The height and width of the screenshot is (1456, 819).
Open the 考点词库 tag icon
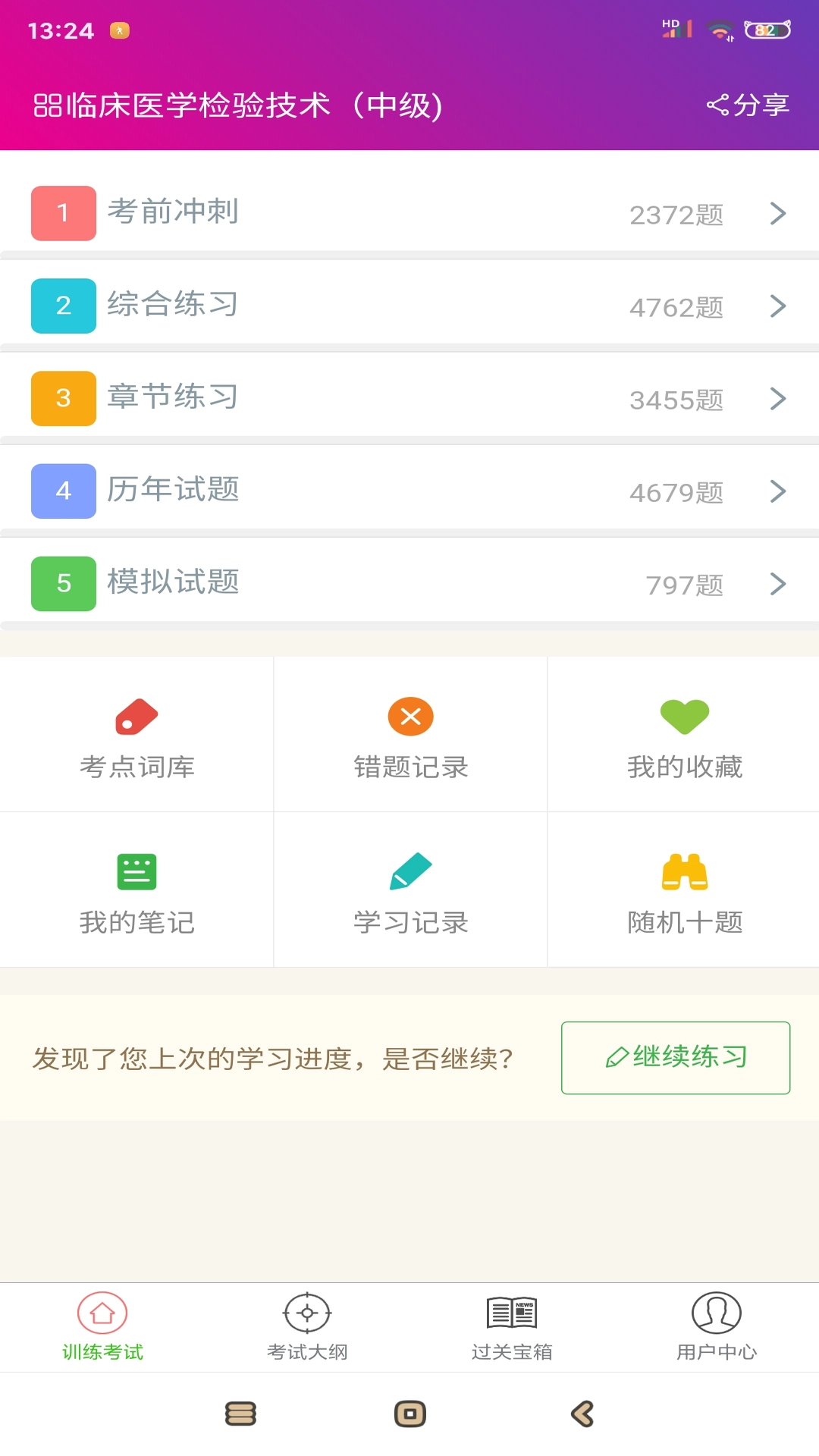coord(136,714)
